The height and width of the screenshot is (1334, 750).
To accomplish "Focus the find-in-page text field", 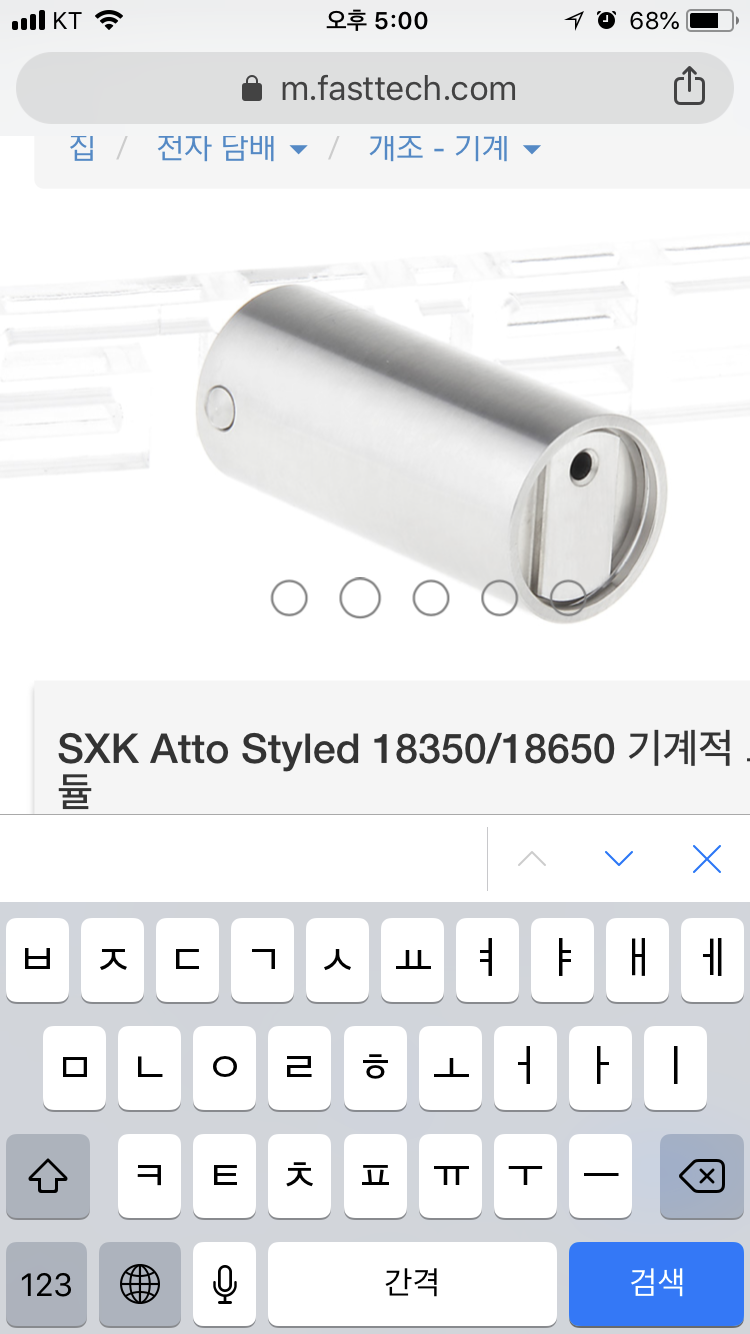I will [240, 858].
